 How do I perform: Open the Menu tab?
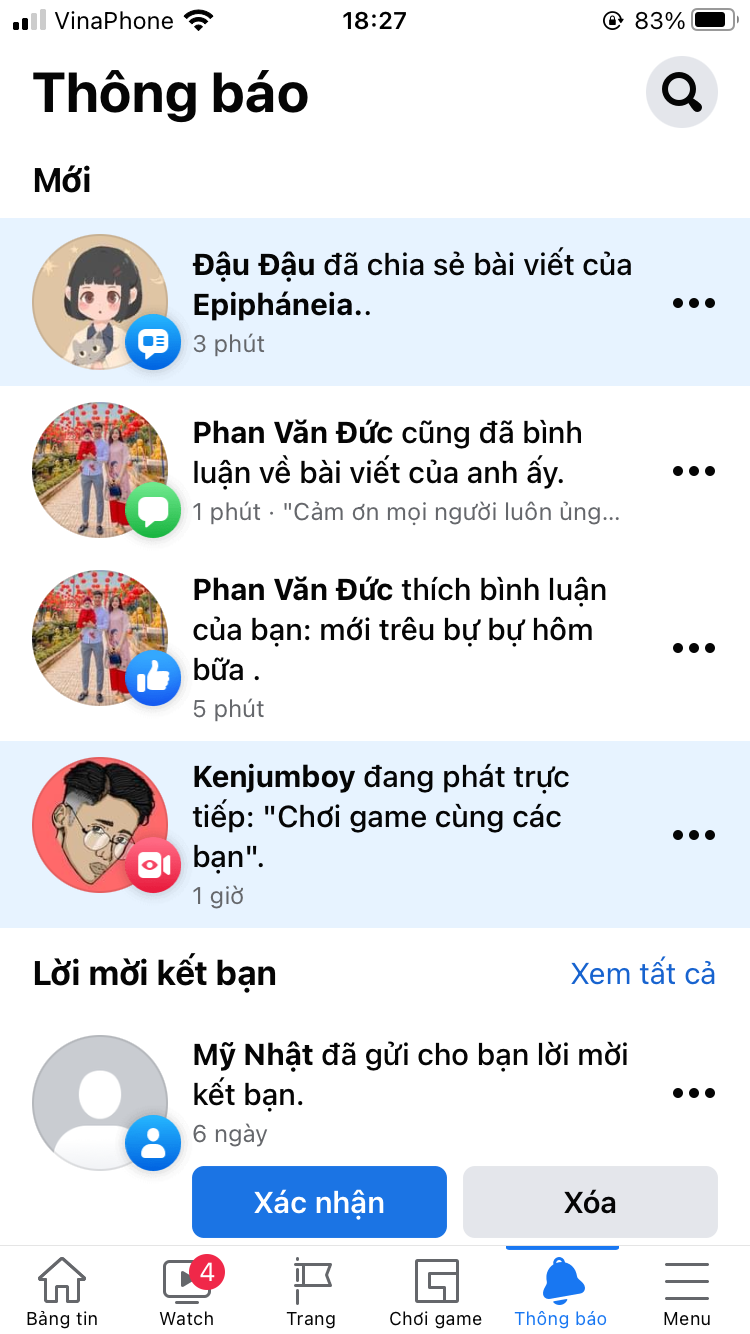pos(687,1292)
